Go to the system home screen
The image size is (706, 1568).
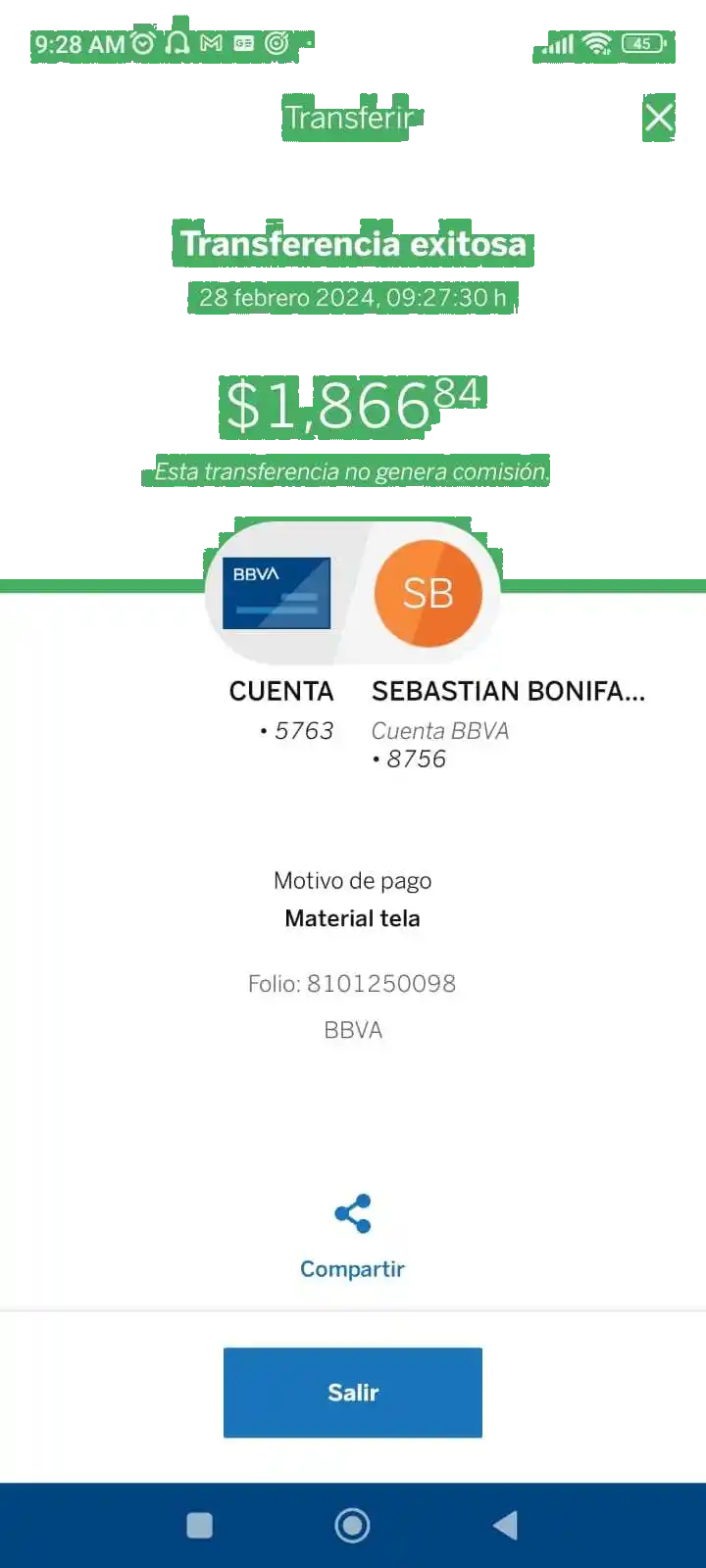[352, 1525]
